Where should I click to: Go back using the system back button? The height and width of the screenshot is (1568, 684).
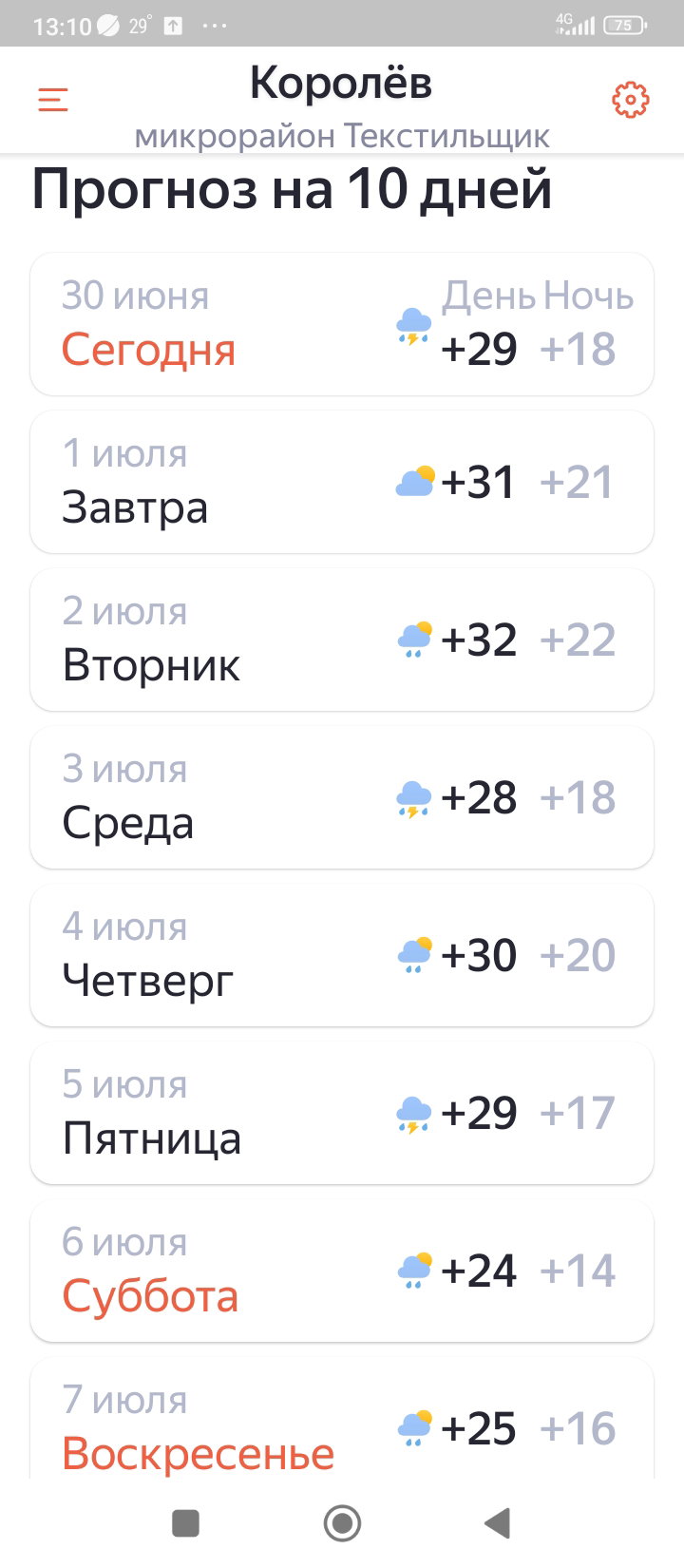tap(498, 1522)
